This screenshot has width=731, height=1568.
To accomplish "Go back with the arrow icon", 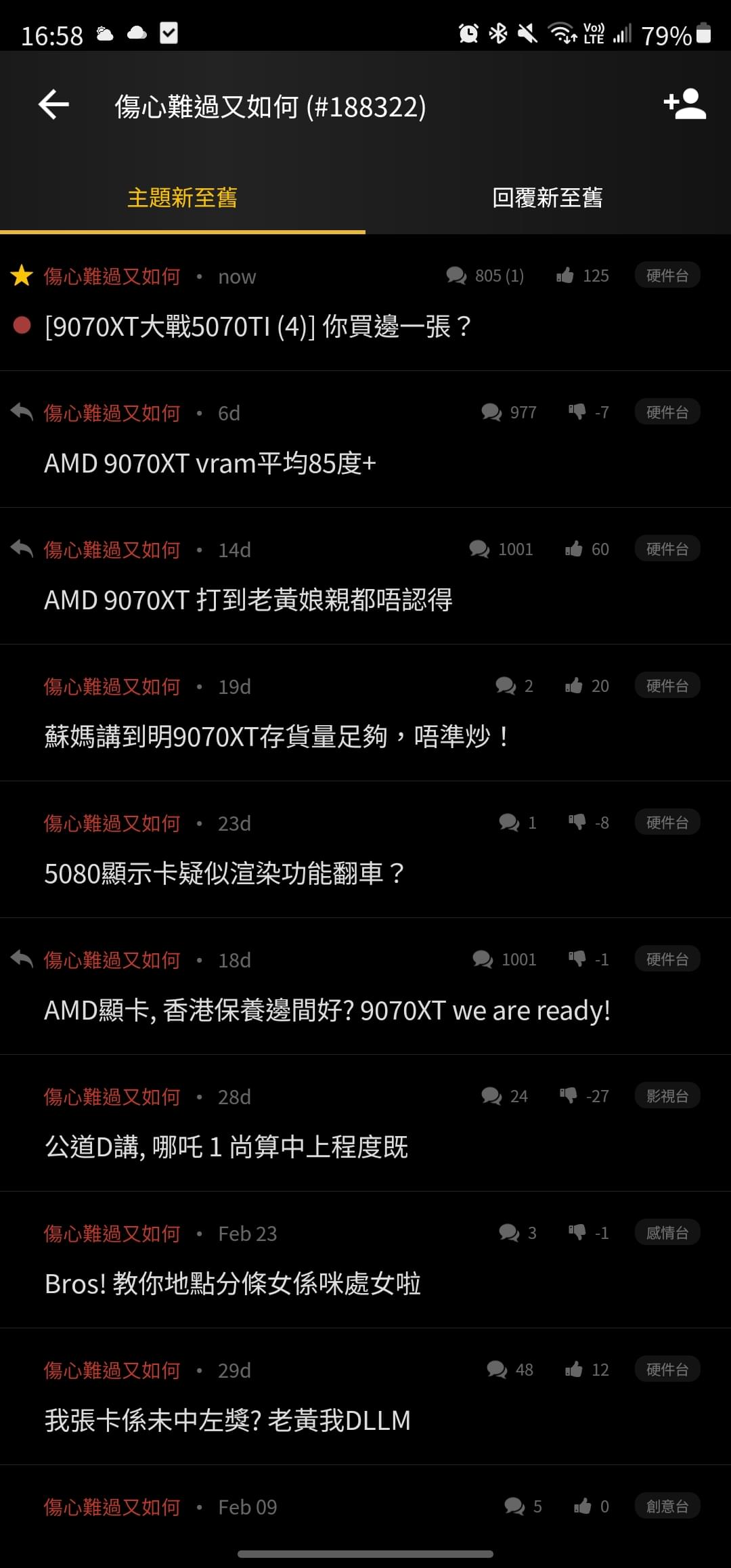I will tap(53, 105).
